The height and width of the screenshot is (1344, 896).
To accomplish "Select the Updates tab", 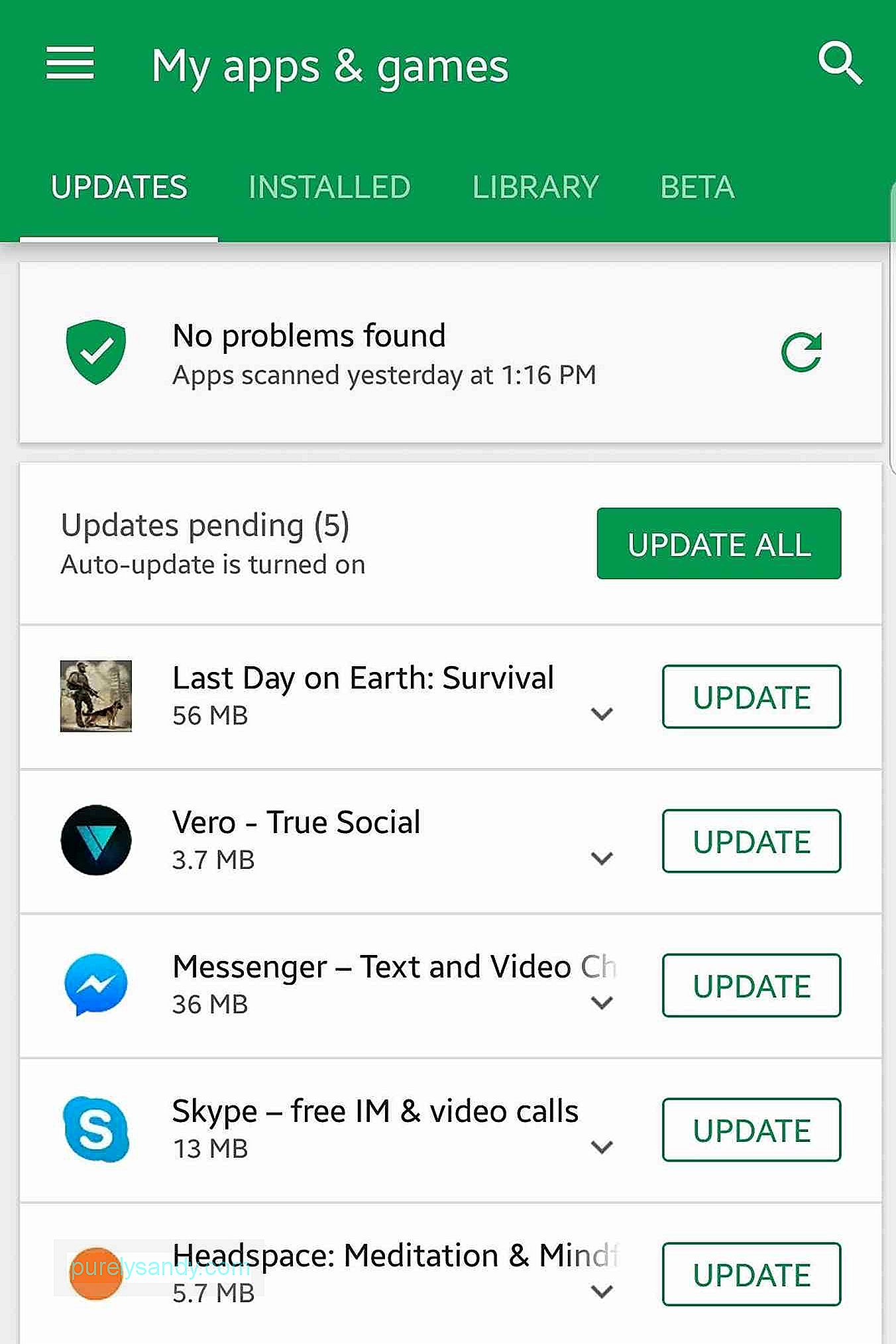I will pyautogui.click(x=119, y=187).
